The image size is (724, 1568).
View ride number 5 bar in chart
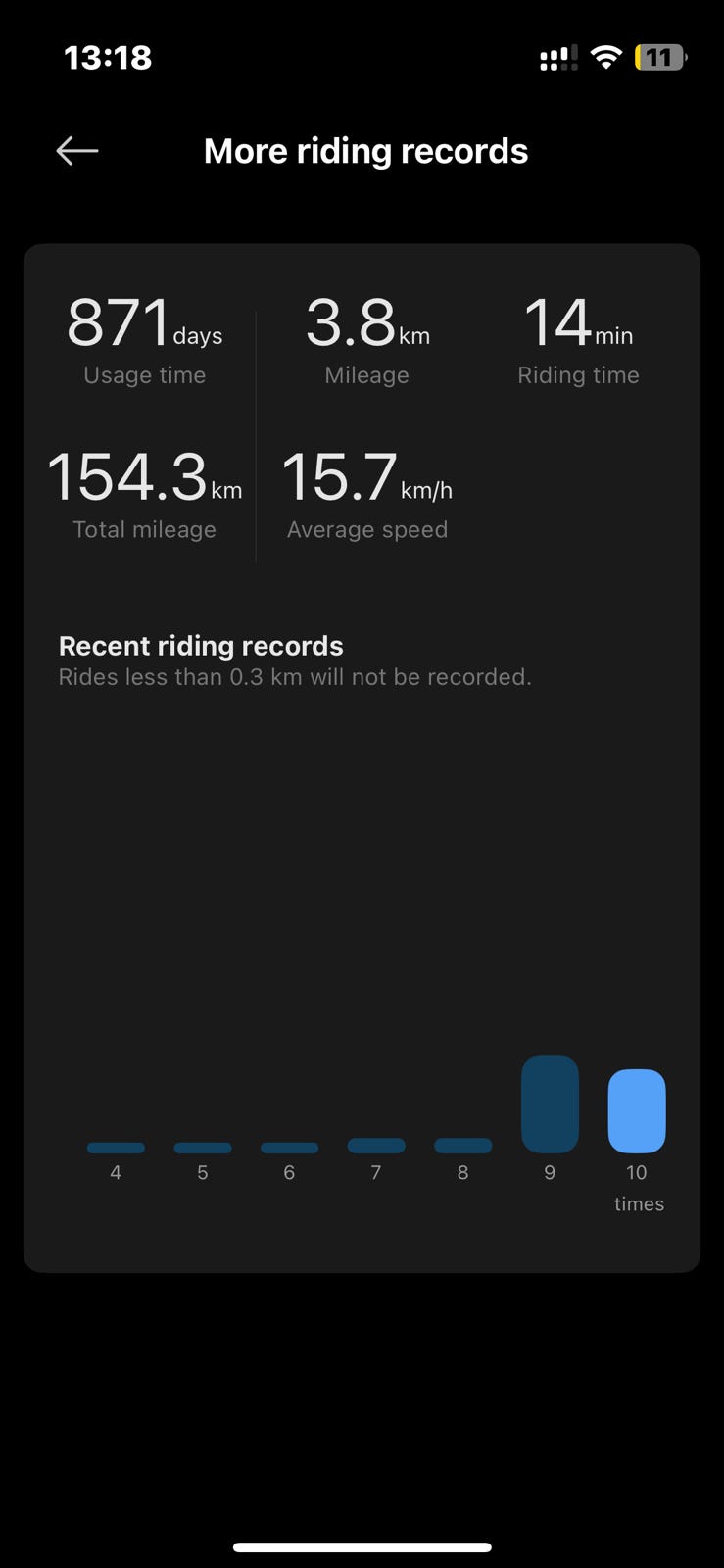(203, 1148)
